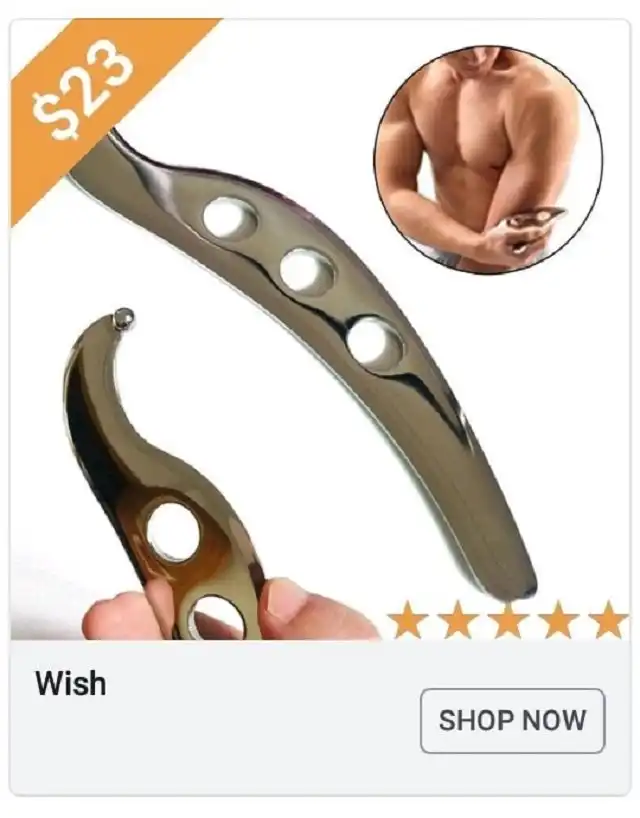Screen dimensions: 640x818
Task: Tap the SHOP NOW button
Action: click(512, 720)
